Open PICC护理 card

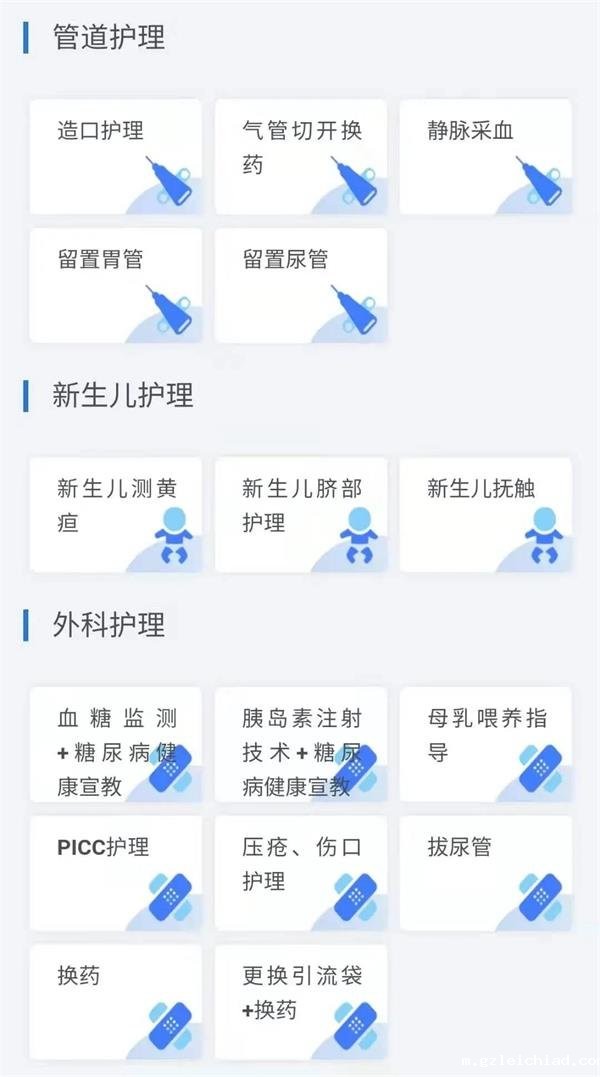pyautogui.click(x=115, y=873)
